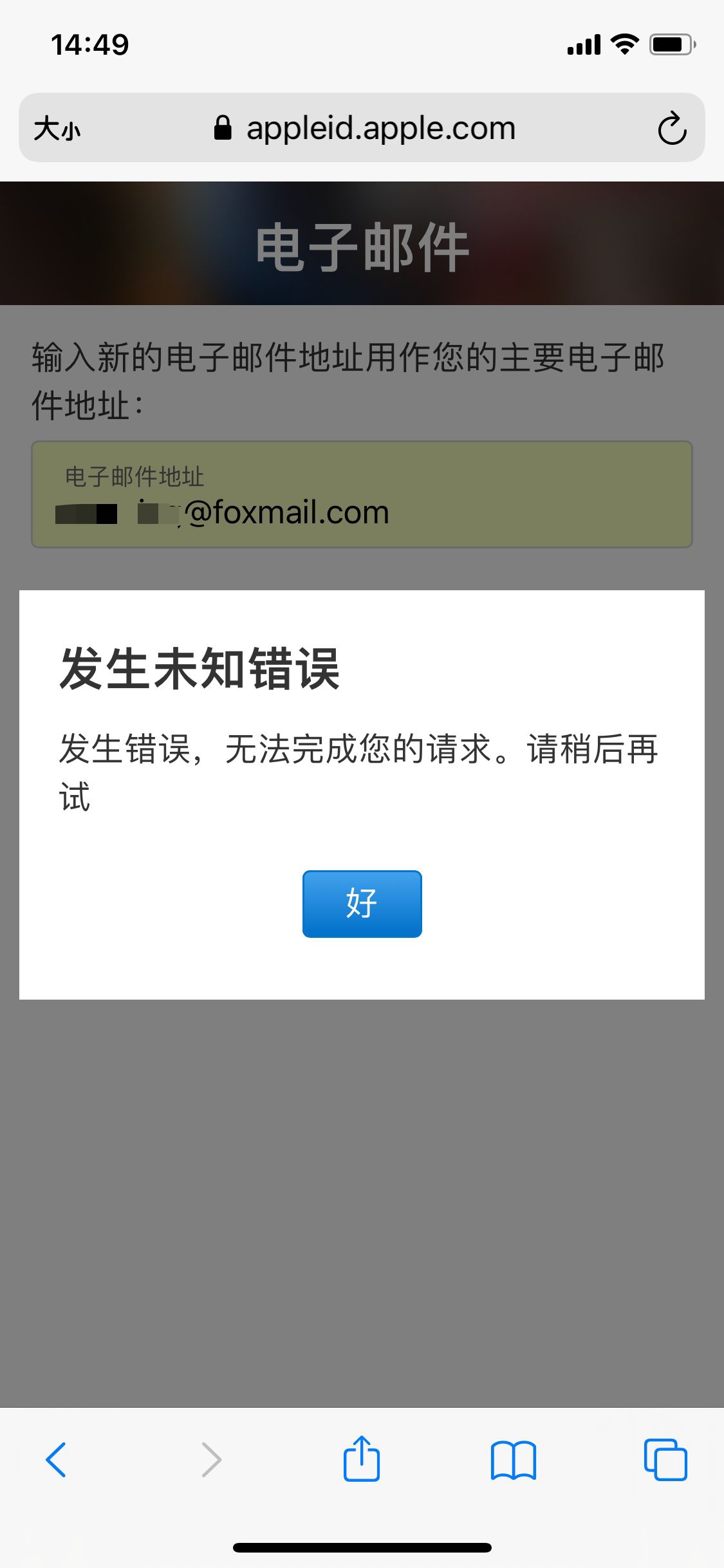
Task: Open Safari bookmarks
Action: (x=513, y=1460)
